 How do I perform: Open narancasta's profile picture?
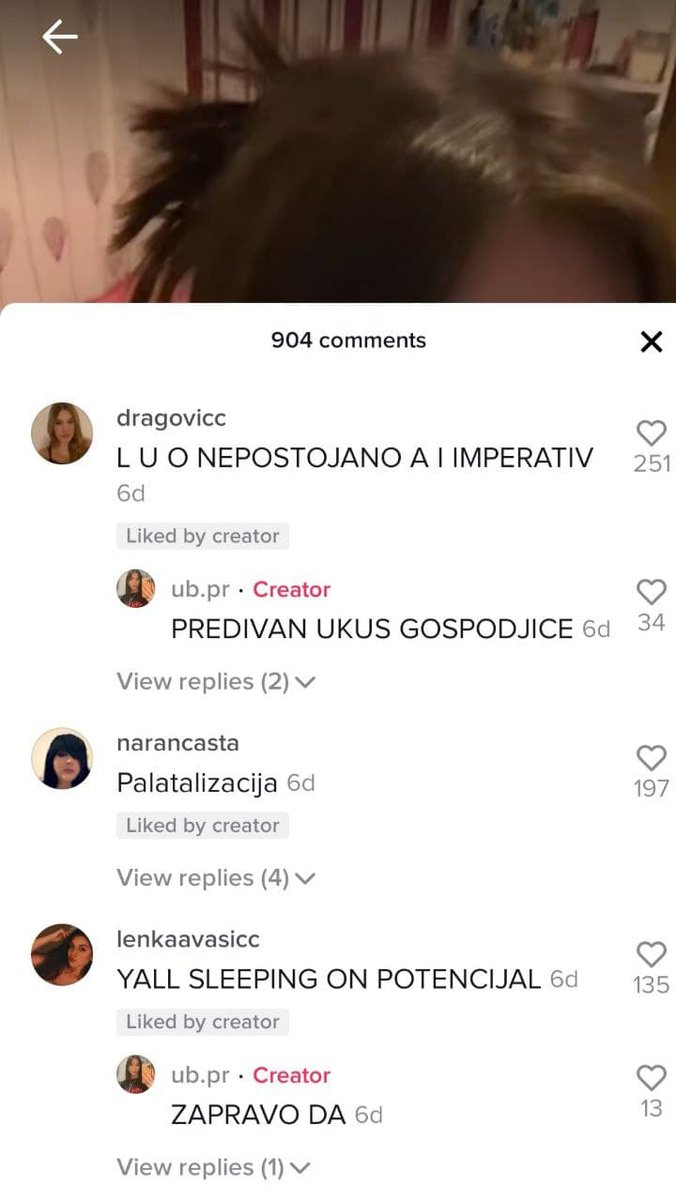click(62, 759)
